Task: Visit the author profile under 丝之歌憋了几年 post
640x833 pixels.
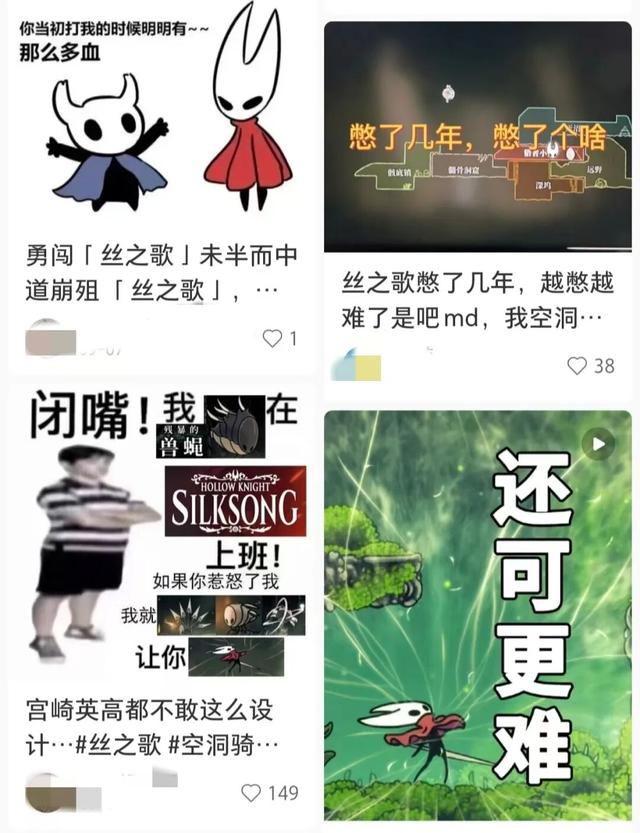Action: [x=345, y=367]
